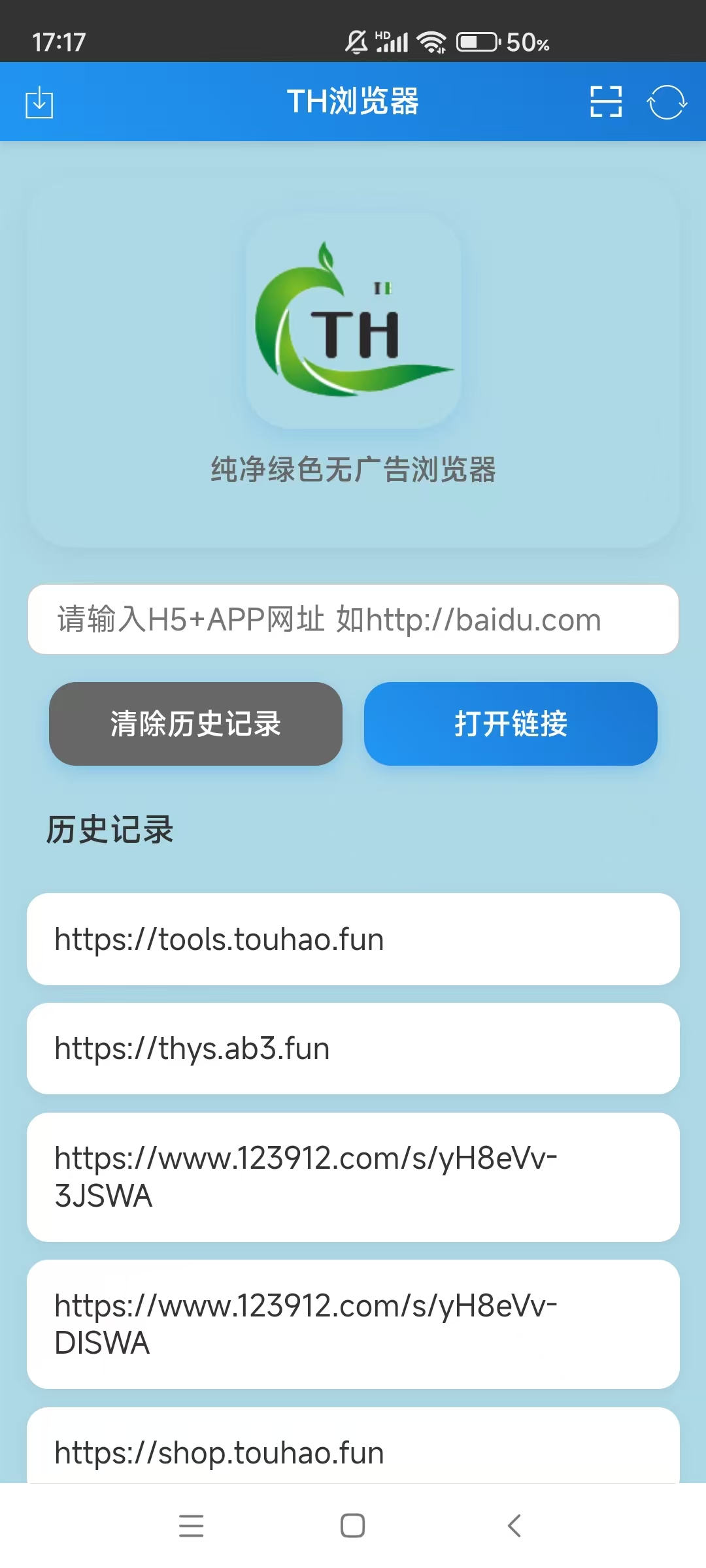Tap the Wi-Fi icon in the status bar
The image size is (706, 1568).
431,41
